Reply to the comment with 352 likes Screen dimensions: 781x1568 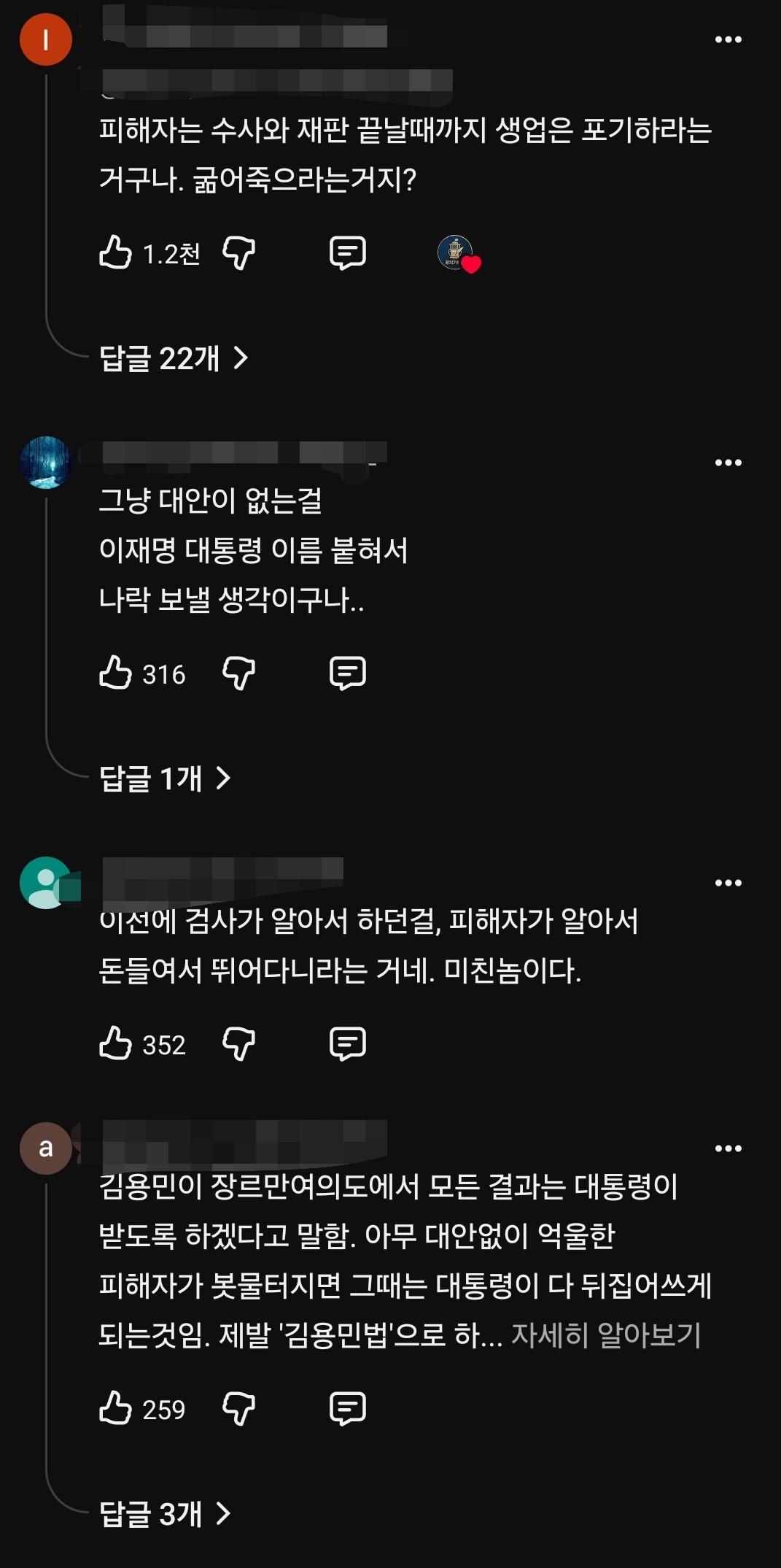click(x=348, y=1043)
